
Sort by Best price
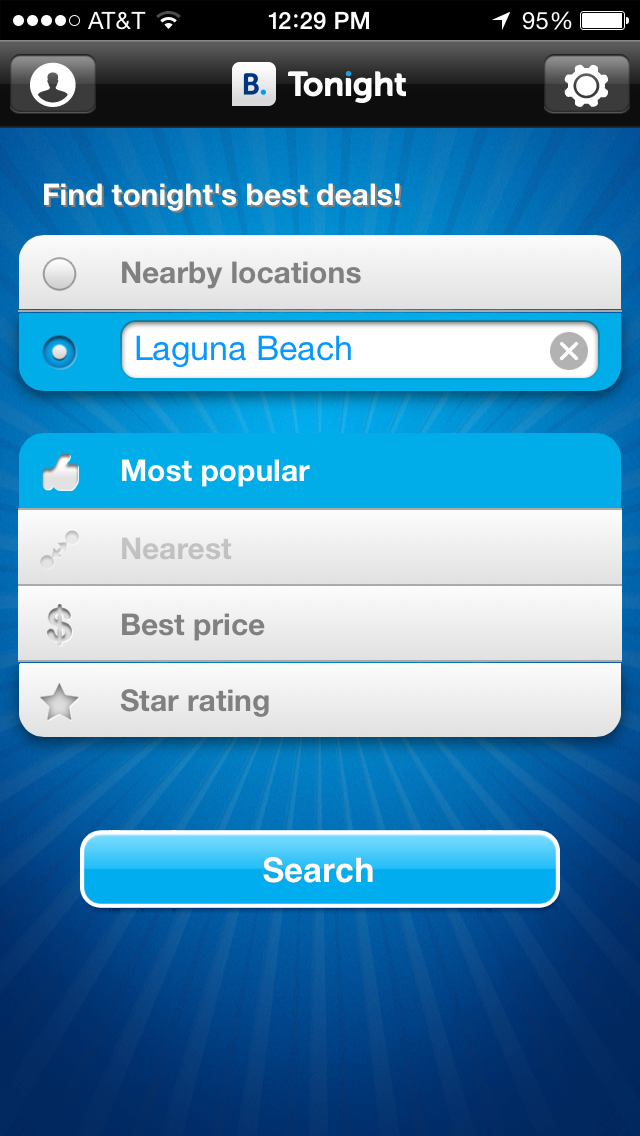[x=320, y=625]
